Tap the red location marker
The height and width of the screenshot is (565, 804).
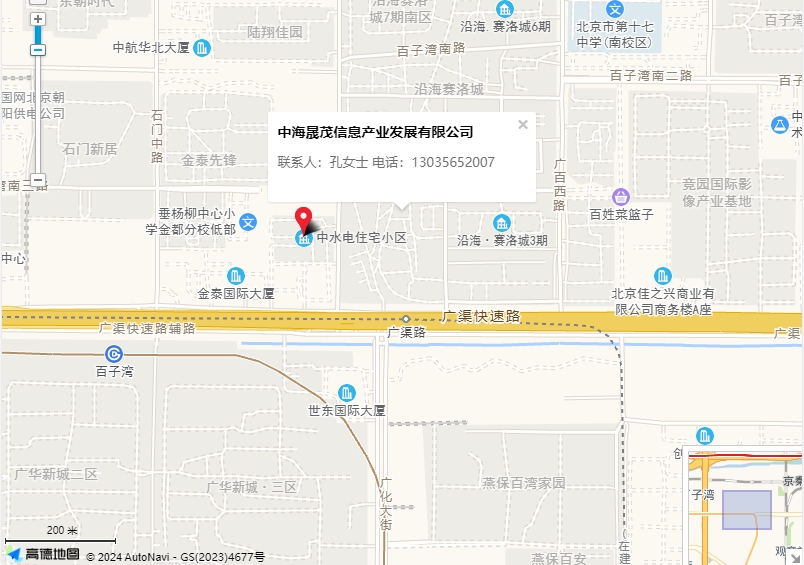pos(303,218)
